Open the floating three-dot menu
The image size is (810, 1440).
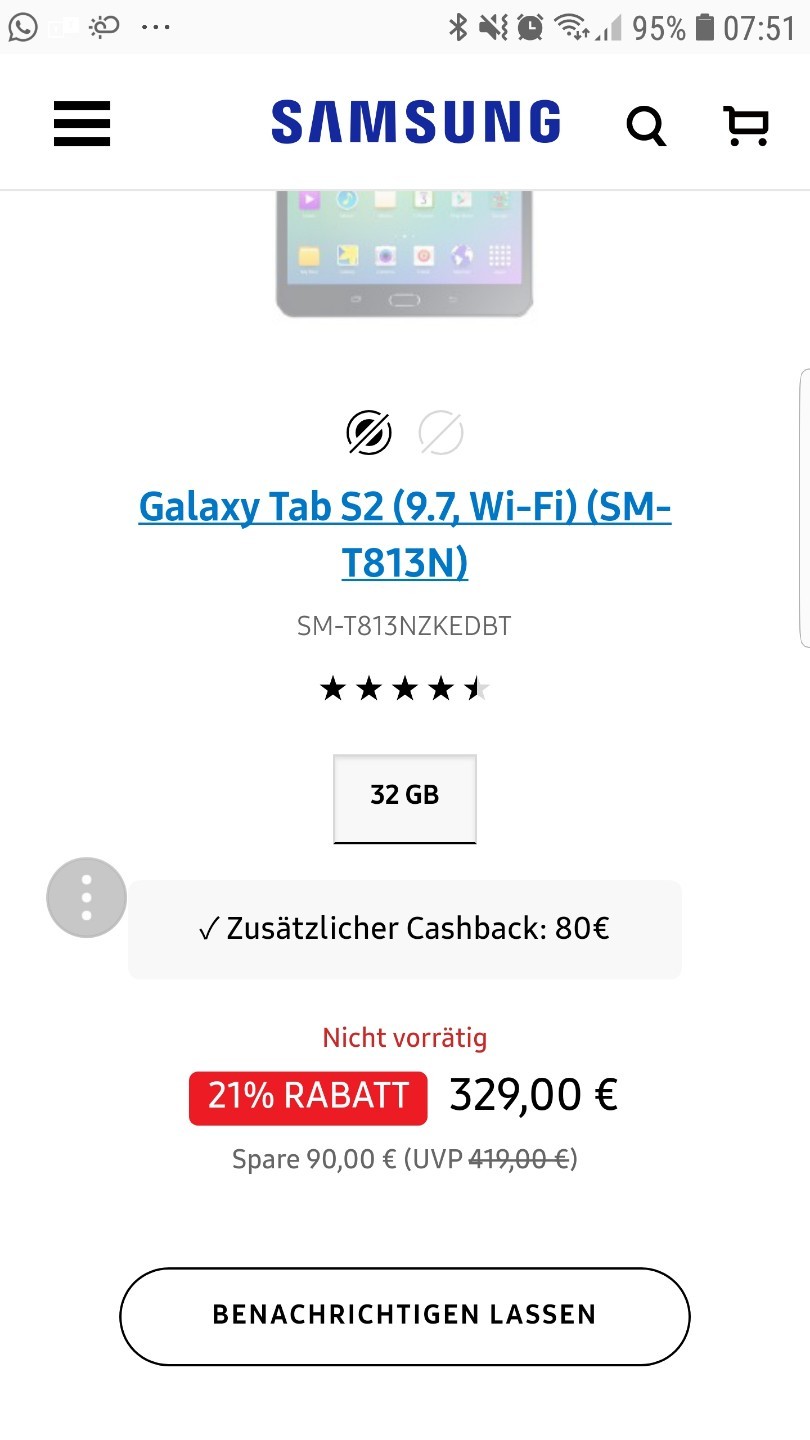tap(87, 897)
